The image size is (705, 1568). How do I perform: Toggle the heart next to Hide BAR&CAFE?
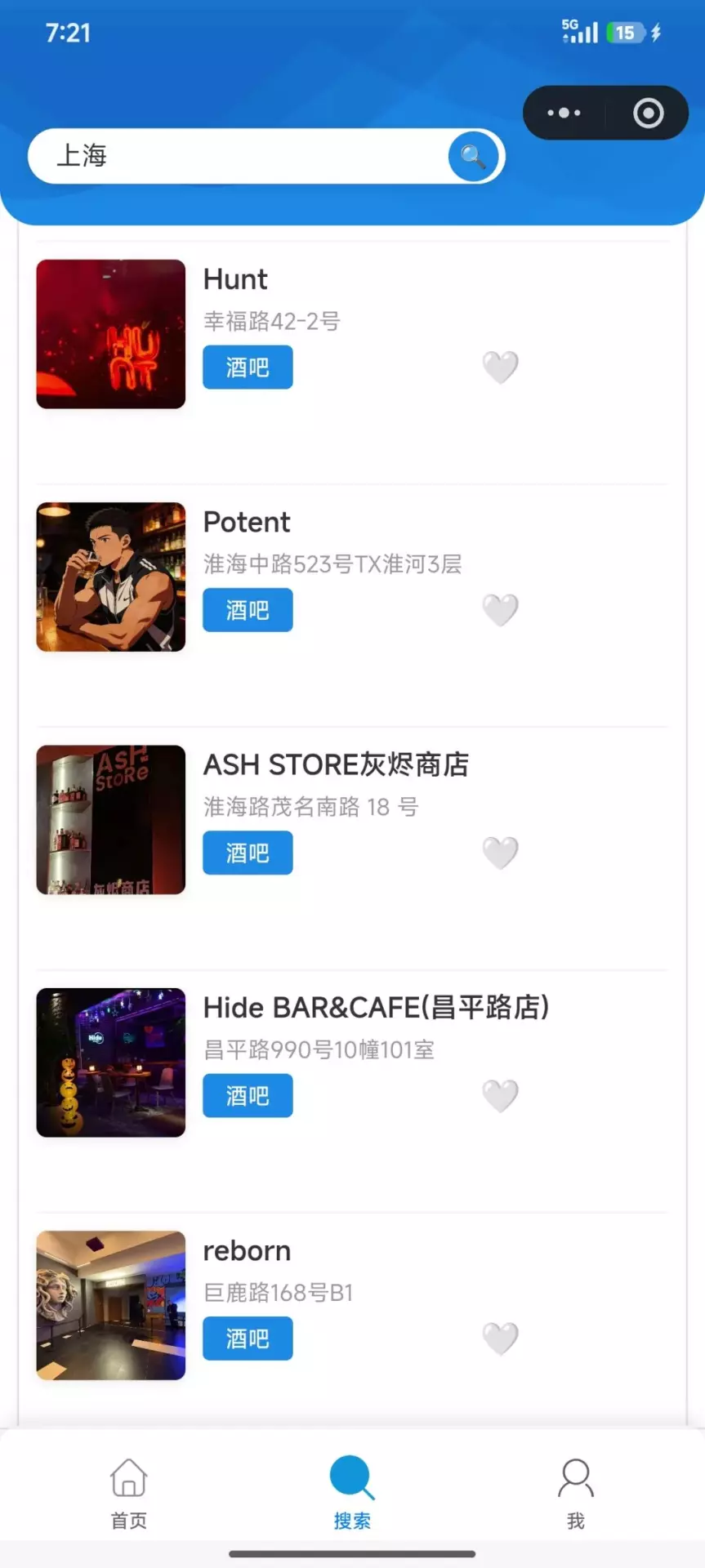500,1095
